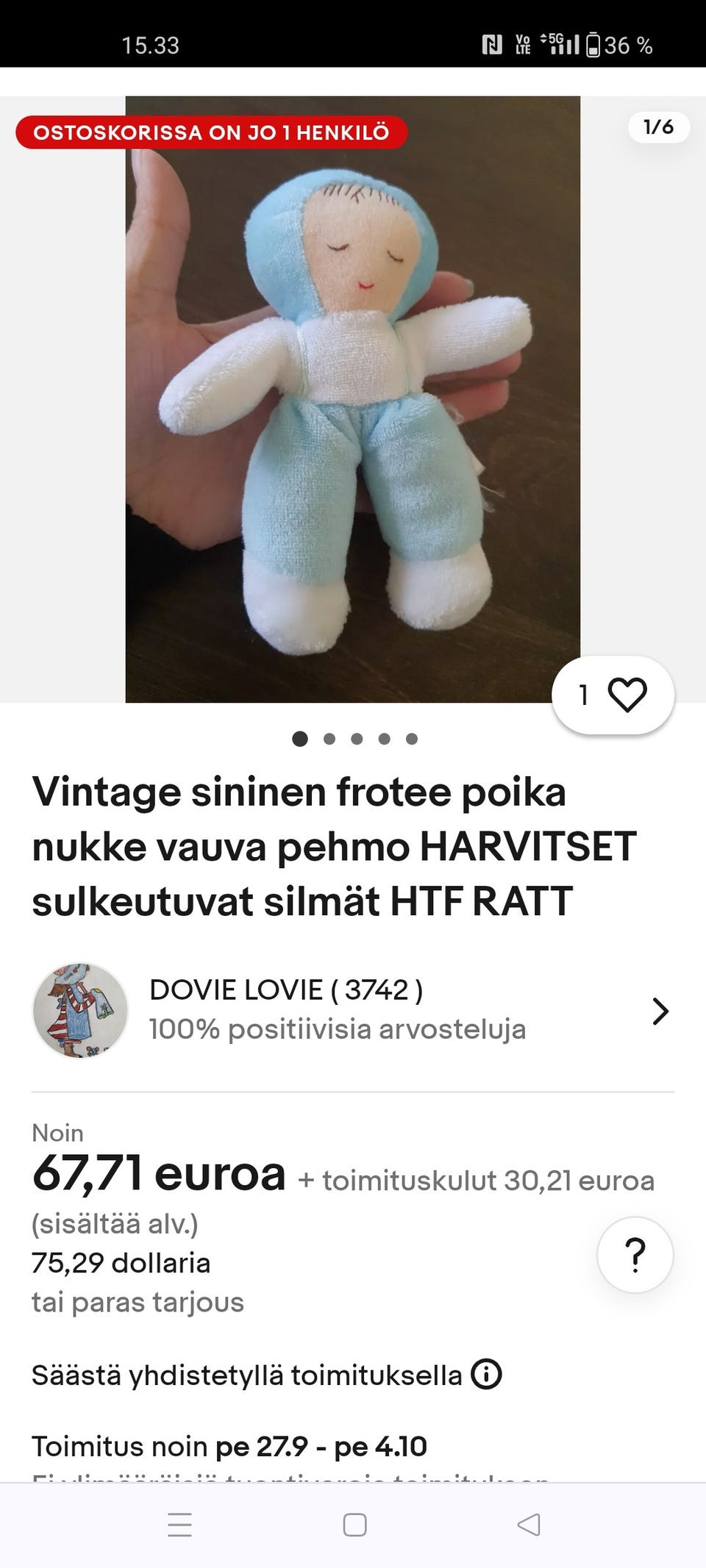Open seller DOVIE LOVIE's profile
Screen dimensions: 706x1568
point(352,1011)
